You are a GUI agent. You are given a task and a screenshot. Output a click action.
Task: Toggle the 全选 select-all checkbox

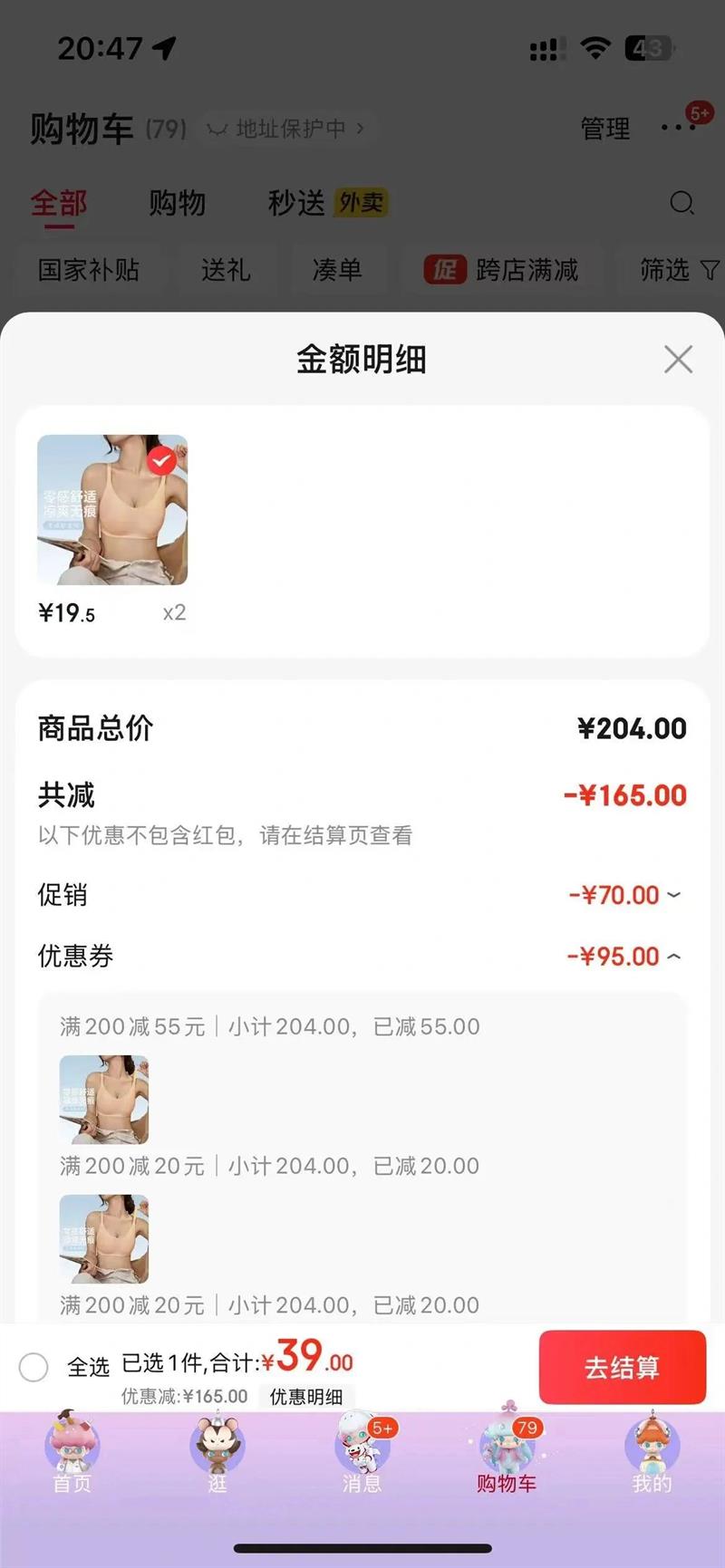pos(34,1367)
